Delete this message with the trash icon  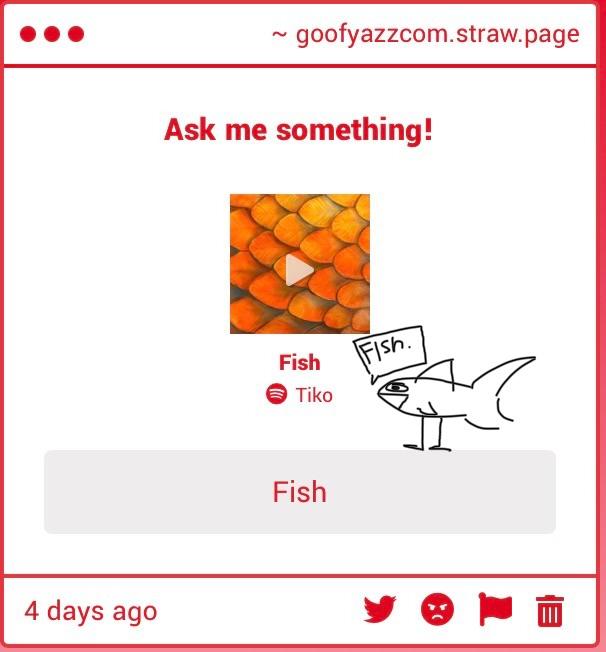tap(550, 610)
